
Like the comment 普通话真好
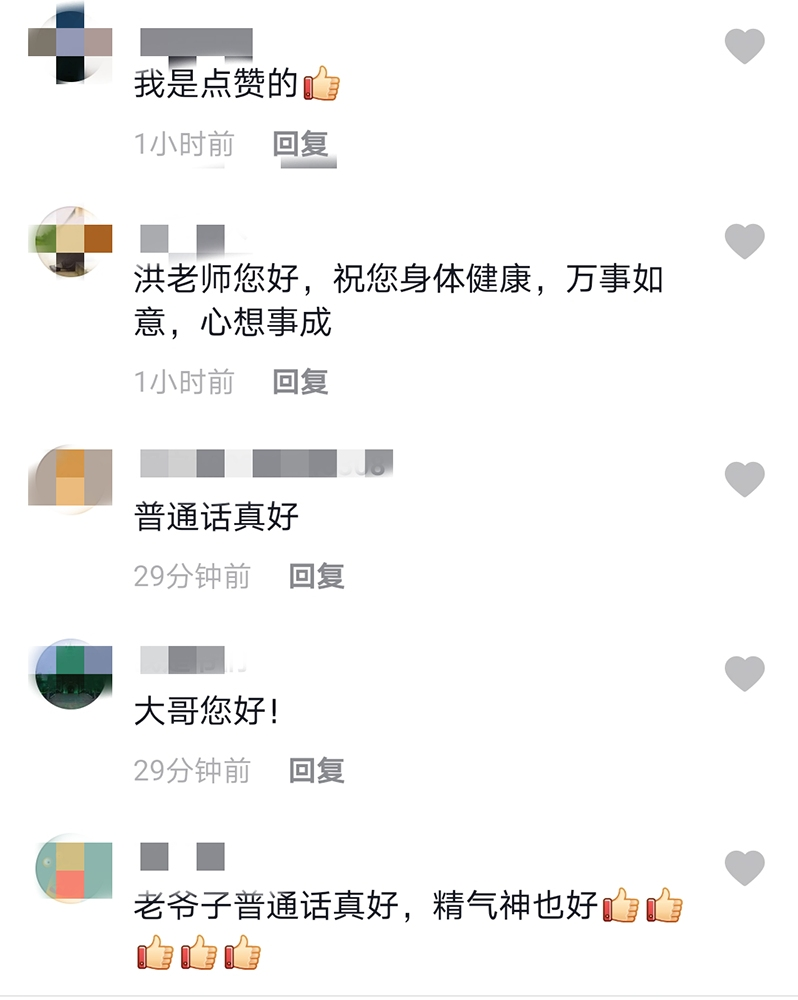pyautogui.click(x=744, y=479)
